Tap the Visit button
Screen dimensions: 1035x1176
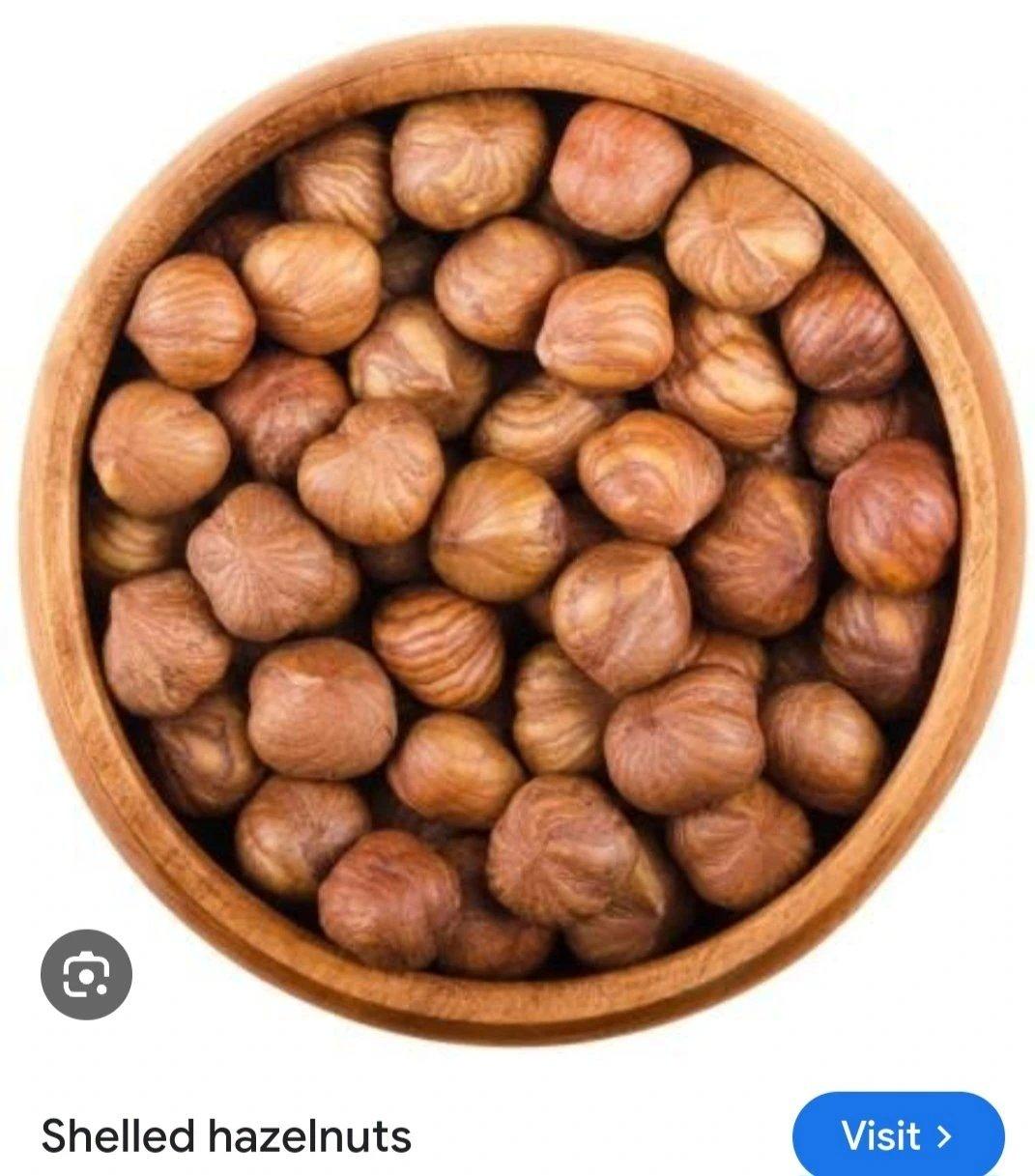pos(898,1135)
